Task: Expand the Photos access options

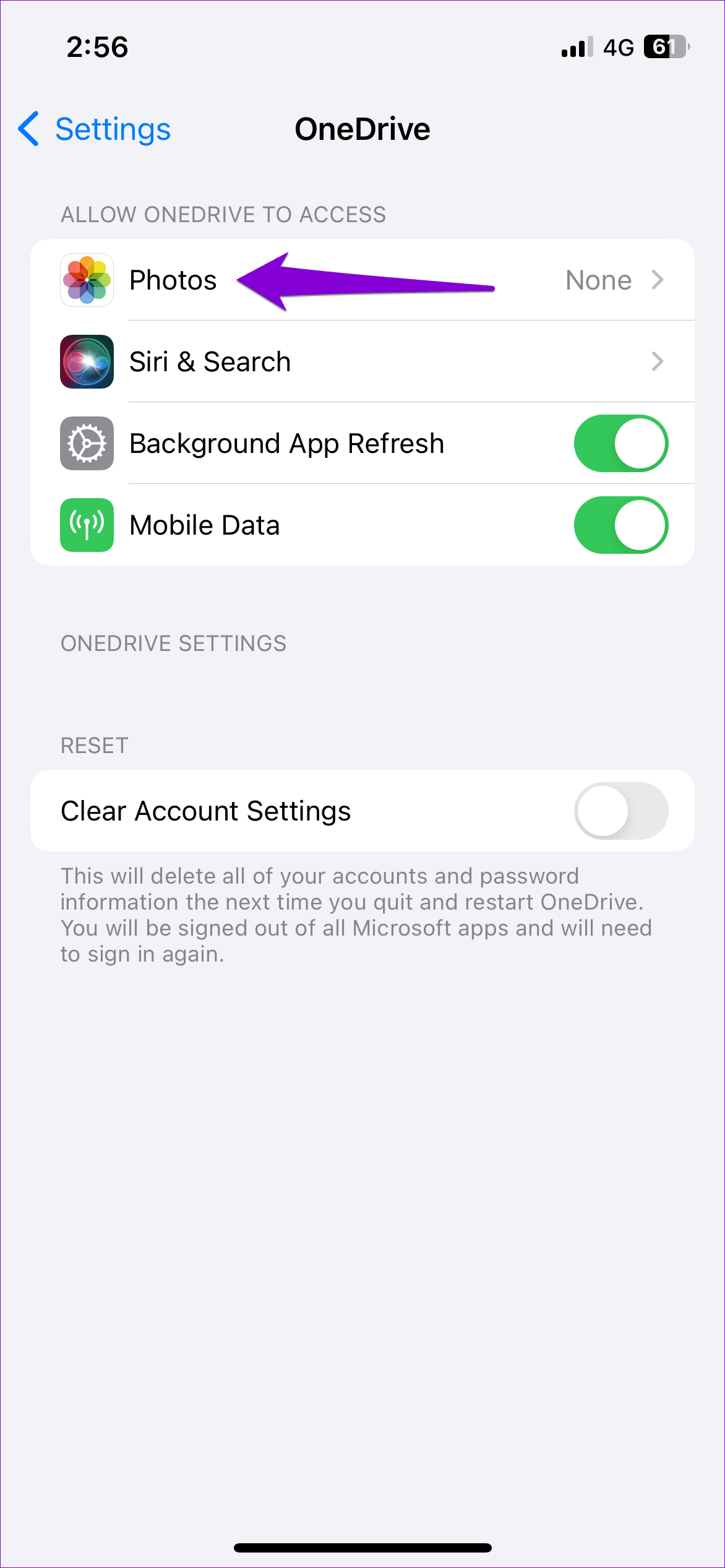Action: tap(371, 280)
